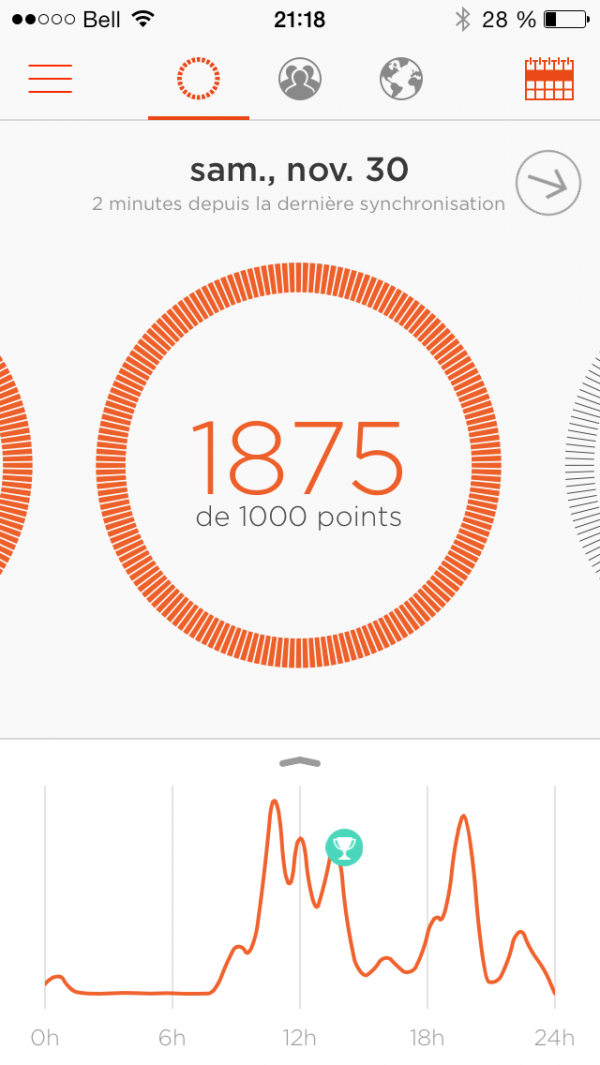Open the calendar view

point(549,78)
